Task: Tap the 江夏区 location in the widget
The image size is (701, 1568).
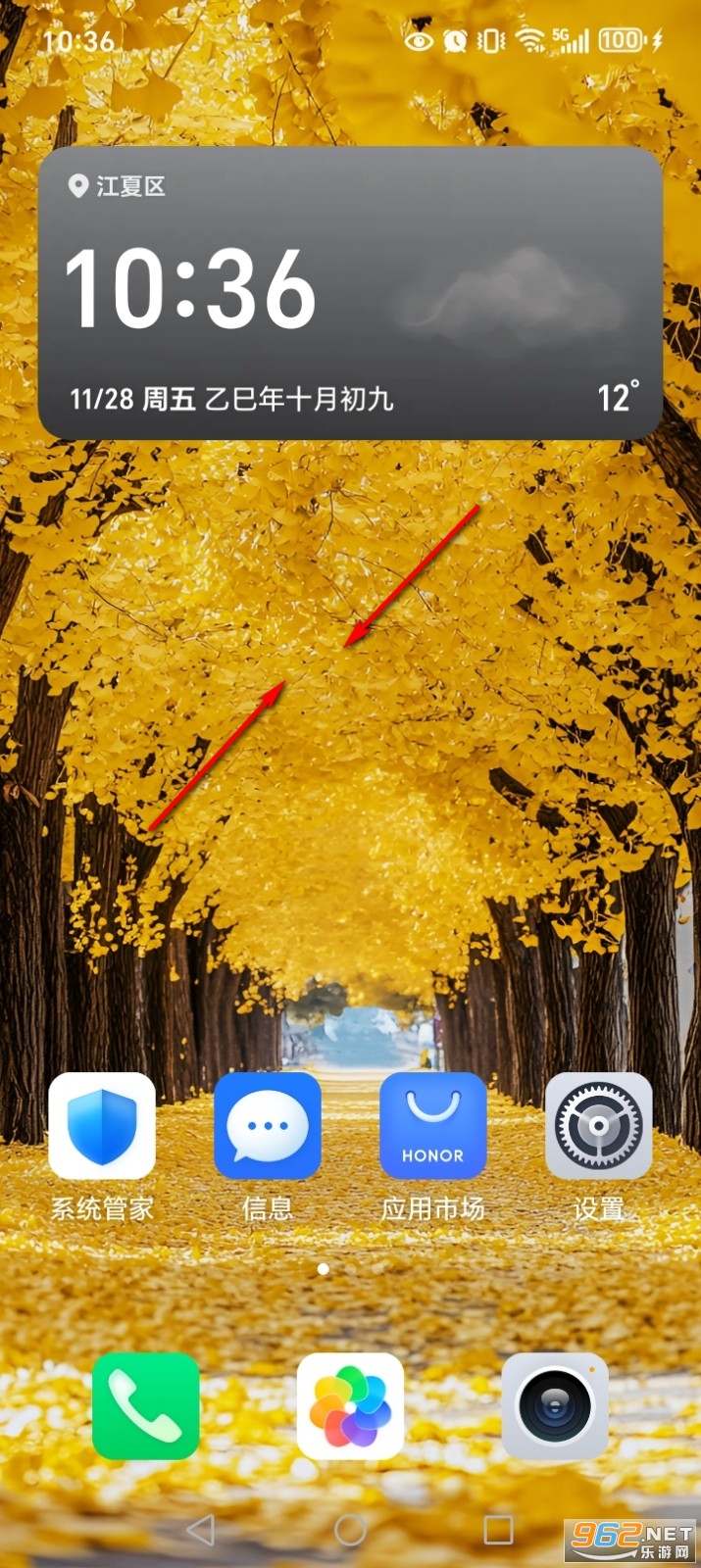Action: [x=118, y=186]
